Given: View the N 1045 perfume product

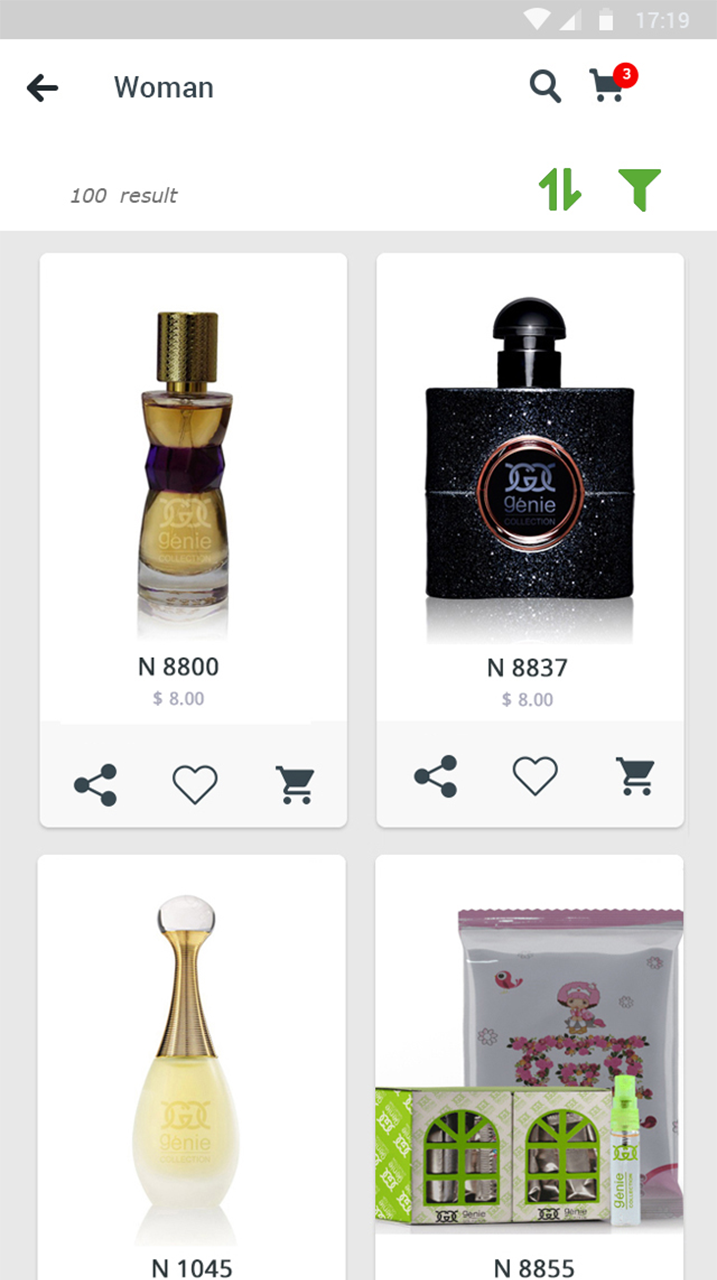Looking at the screenshot, I should [x=191, y=1070].
